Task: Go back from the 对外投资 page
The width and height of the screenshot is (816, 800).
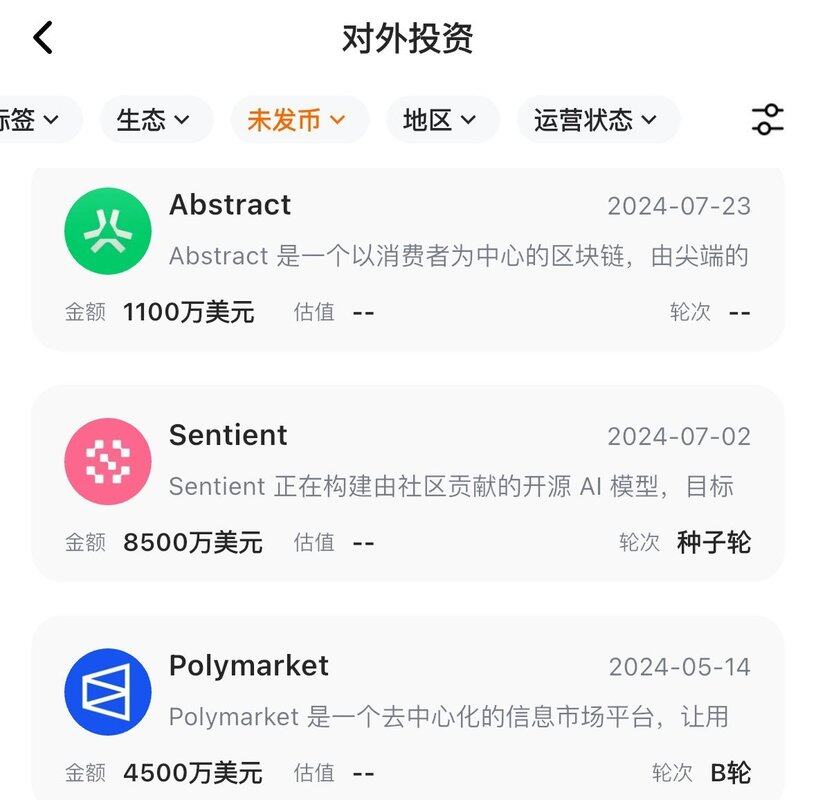Action: point(42,38)
